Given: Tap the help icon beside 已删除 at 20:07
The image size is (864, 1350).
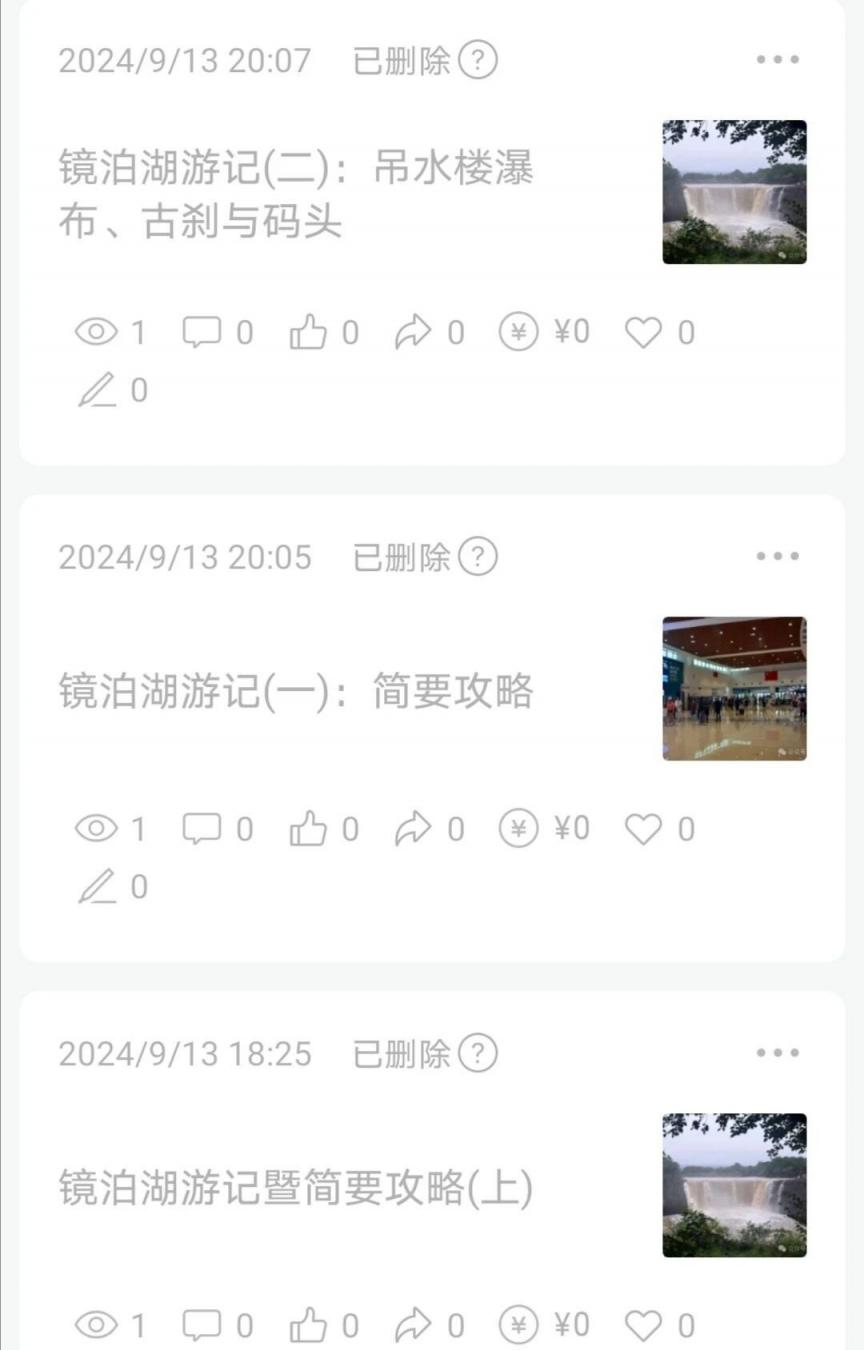Looking at the screenshot, I should [x=477, y=60].
